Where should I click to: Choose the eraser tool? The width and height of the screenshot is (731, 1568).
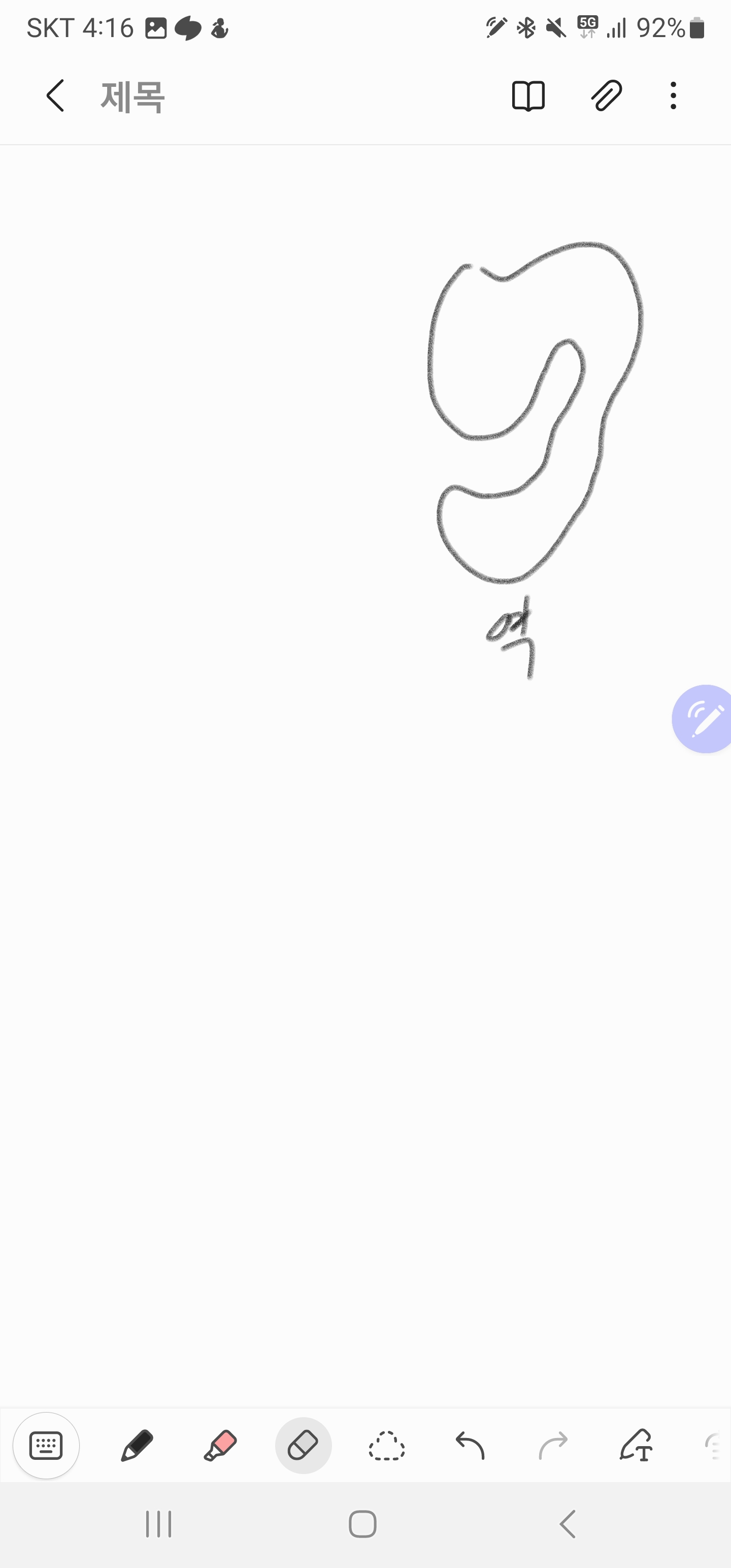click(x=303, y=1445)
